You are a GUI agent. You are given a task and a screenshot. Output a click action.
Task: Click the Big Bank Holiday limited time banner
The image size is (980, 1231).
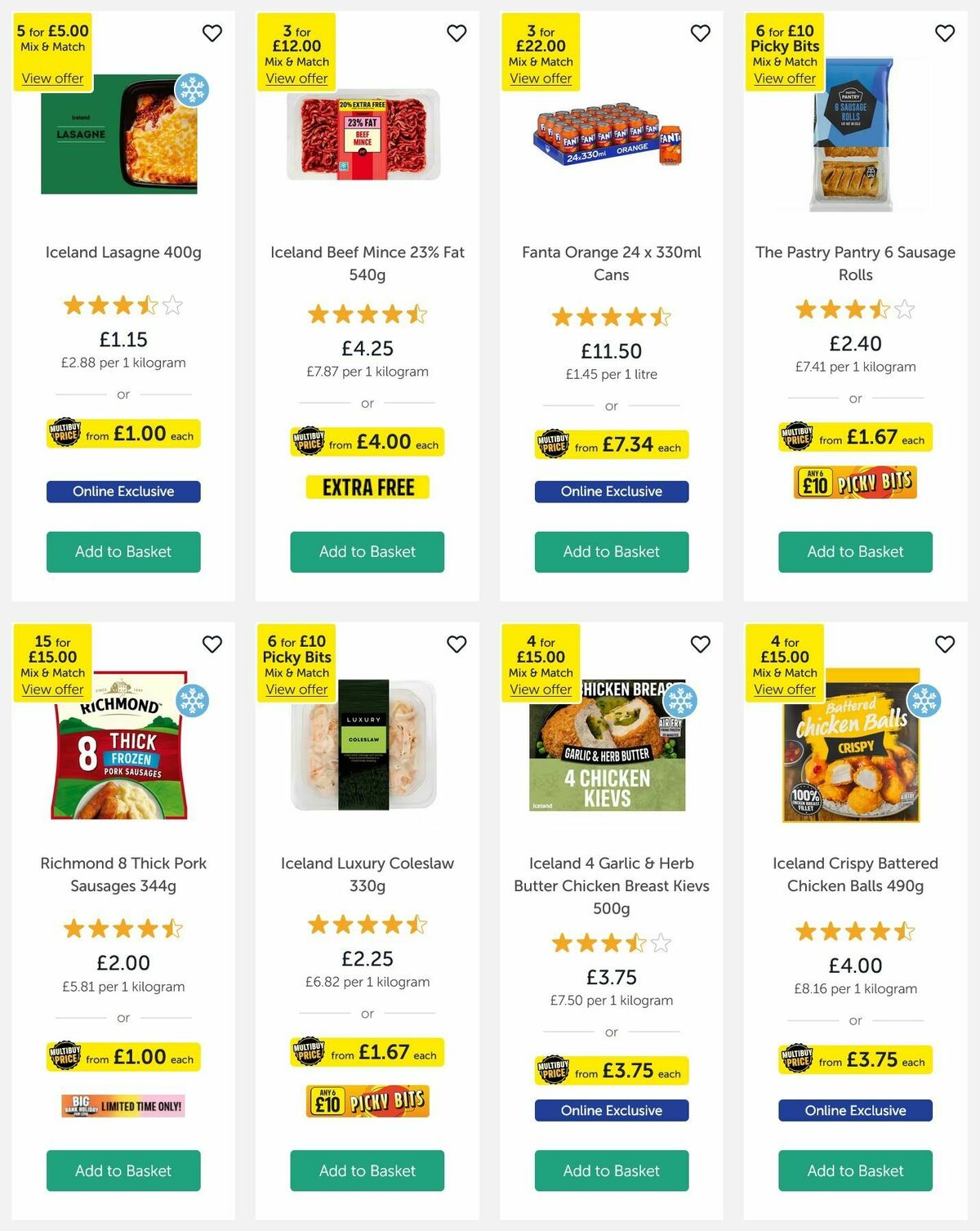tap(123, 1104)
